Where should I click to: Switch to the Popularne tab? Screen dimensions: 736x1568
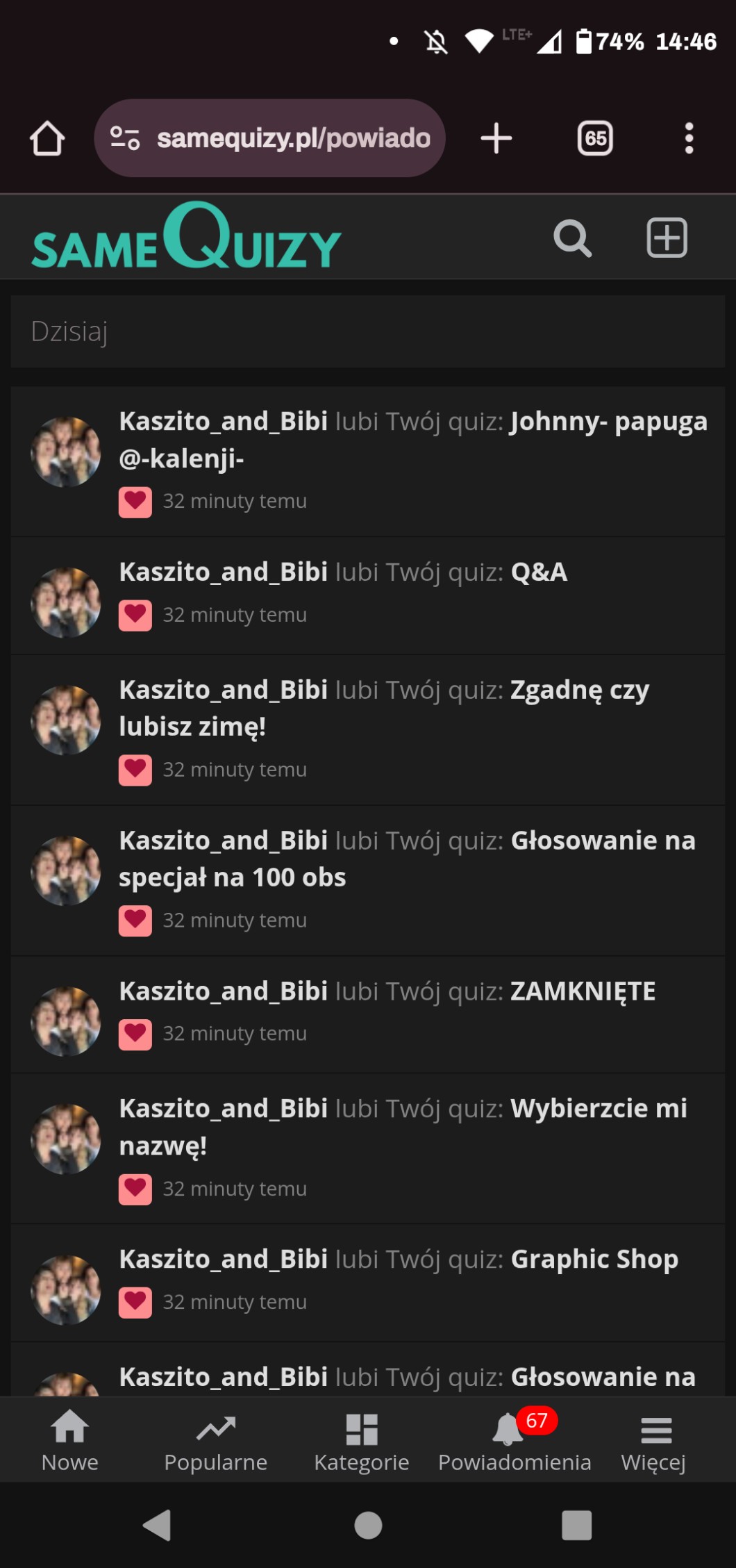click(215, 1440)
